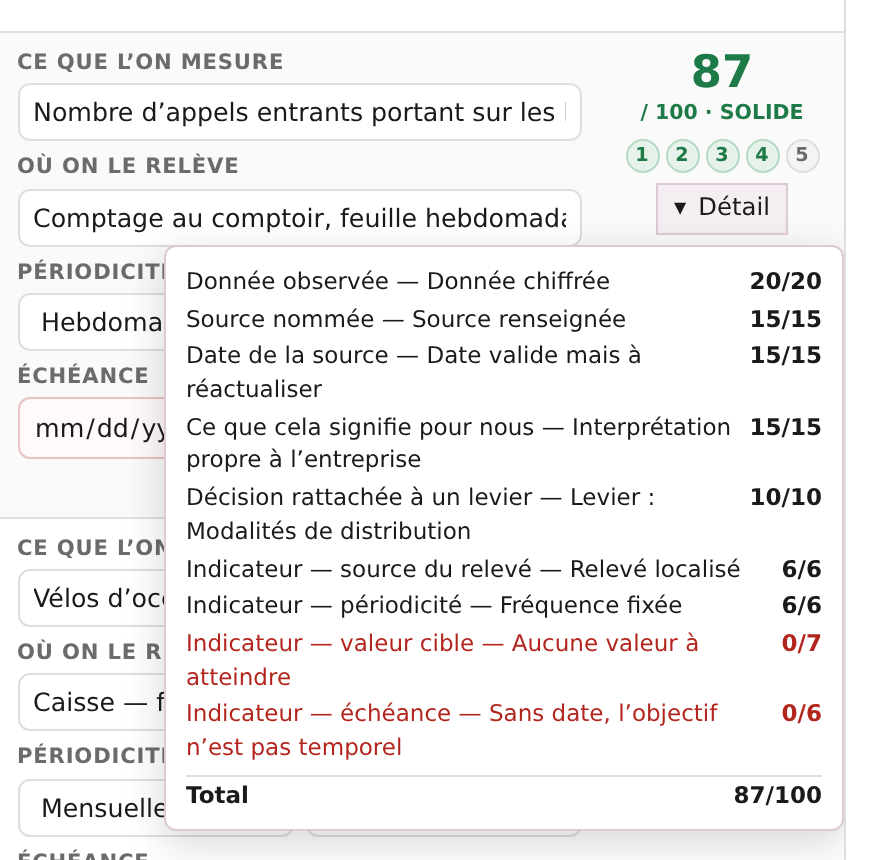876x860 pixels.
Task: Select step 4 circle under the score
Action: pyautogui.click(x=762, y=155)
